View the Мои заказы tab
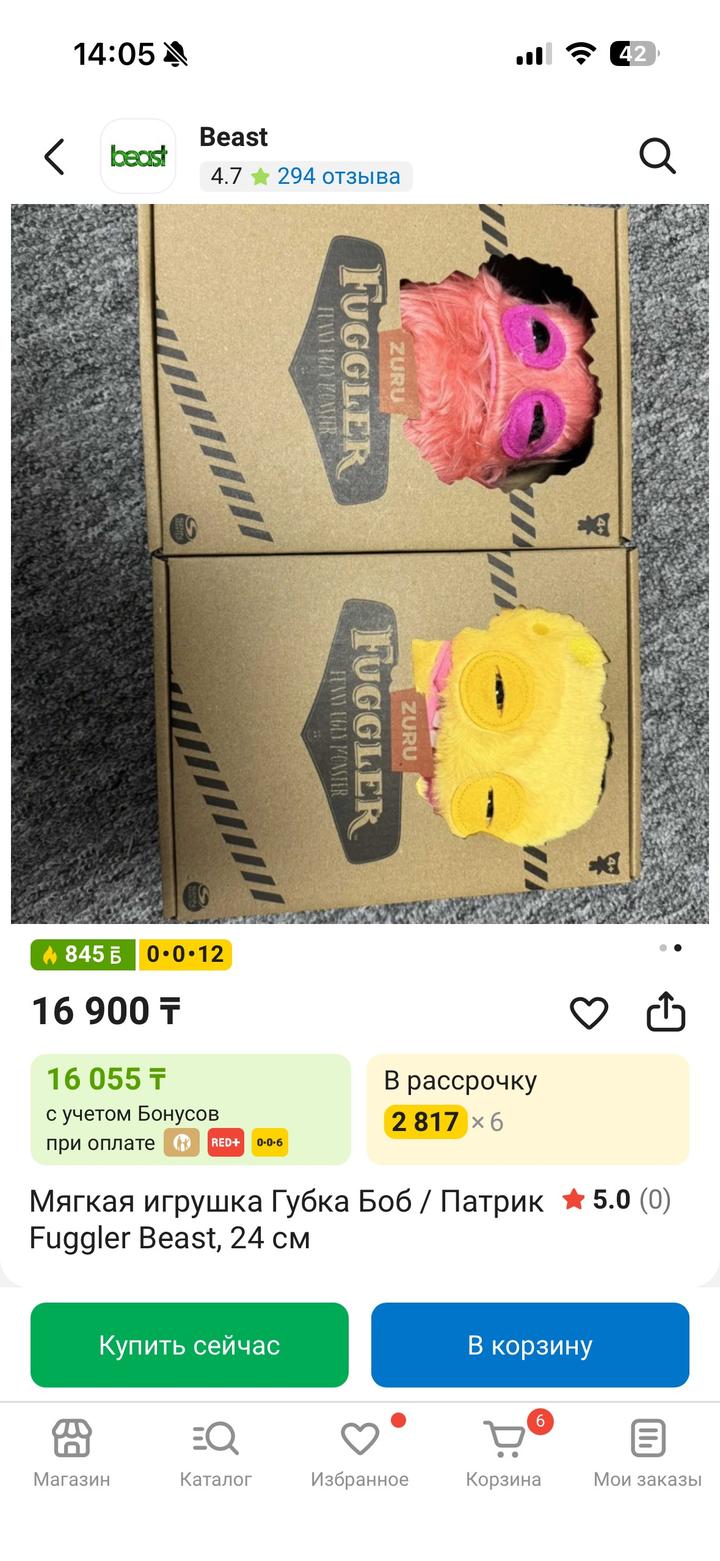This screenshot has width=720, height=1561. 648,1452
